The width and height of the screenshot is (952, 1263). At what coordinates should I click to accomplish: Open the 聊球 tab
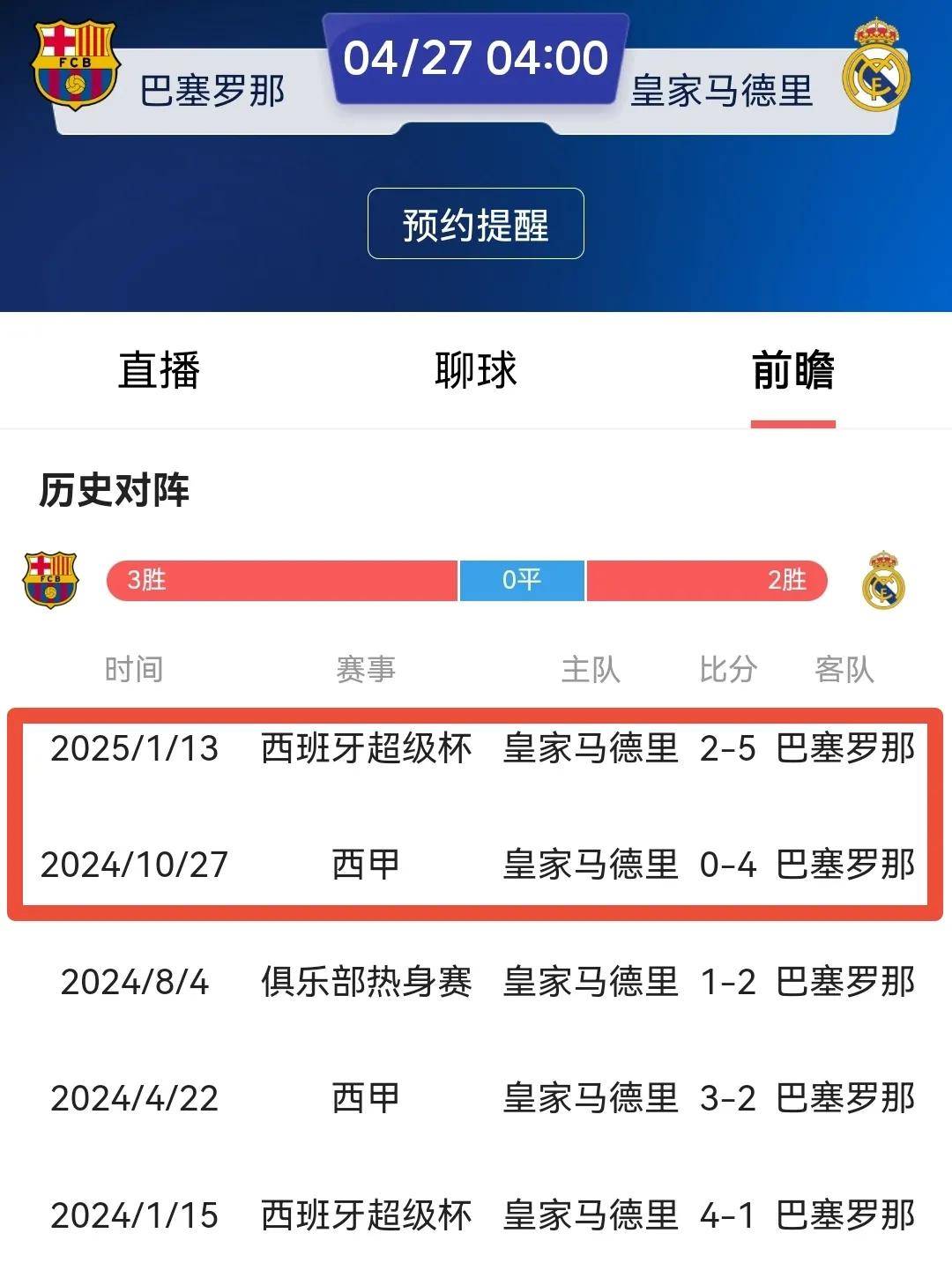click(x=476, y=371)
